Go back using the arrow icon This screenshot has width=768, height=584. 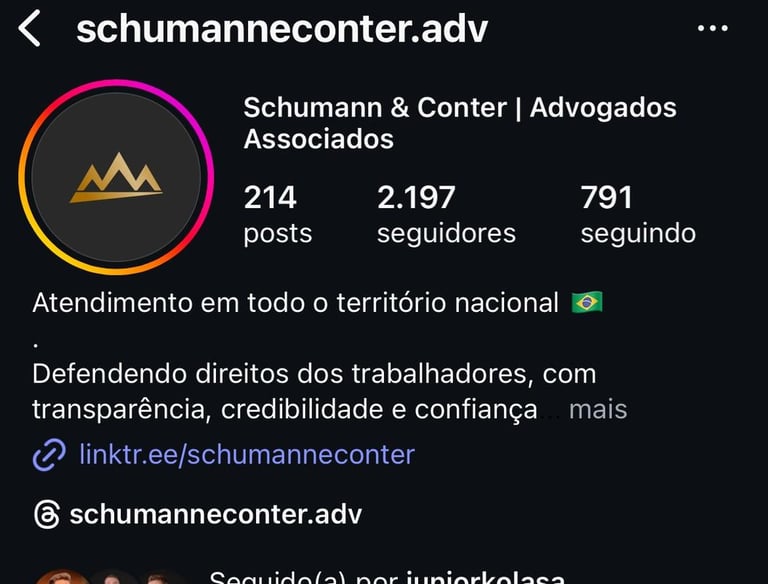click(x=30, y=29)
